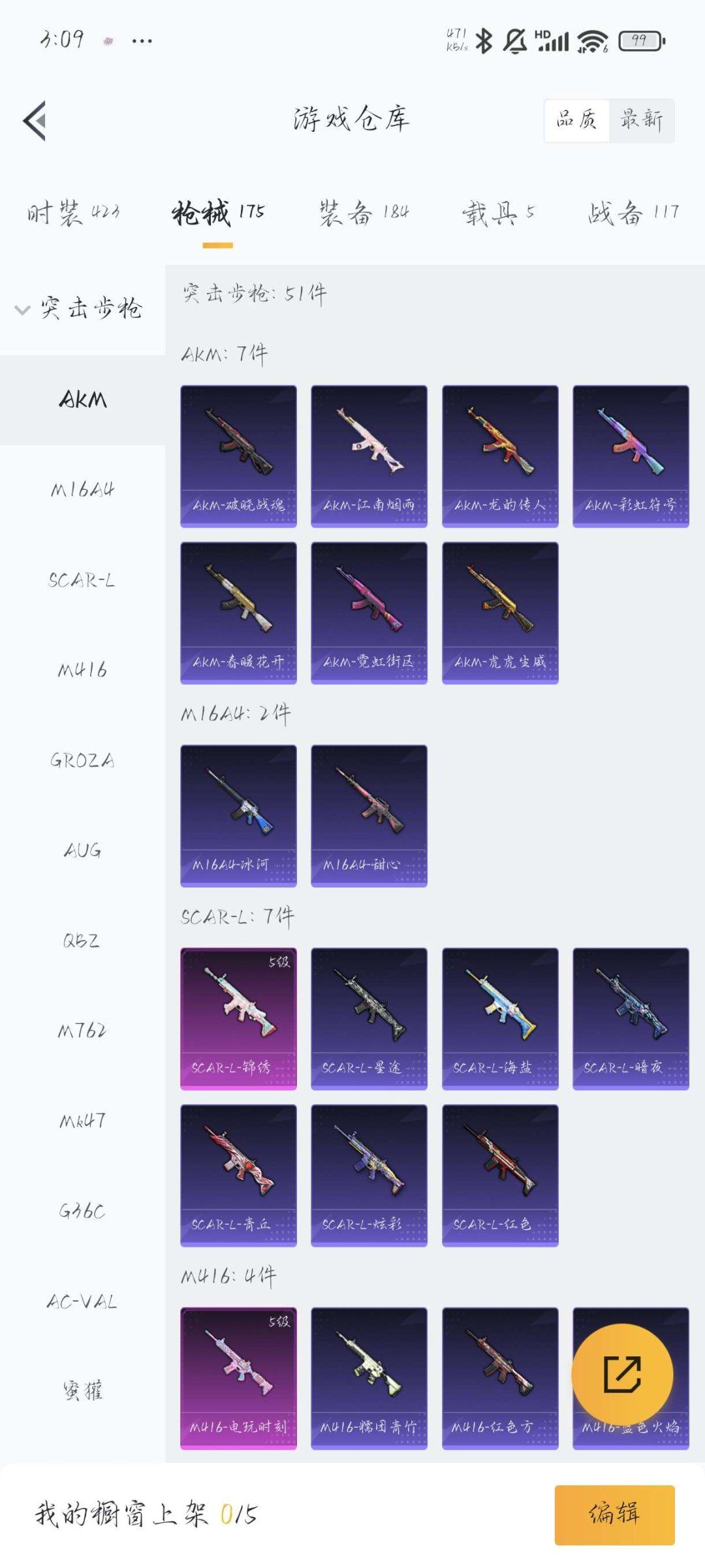Switch to the 时装 tab
Image resolution: width=705 pixels, height=1568 pixels.
73,213
